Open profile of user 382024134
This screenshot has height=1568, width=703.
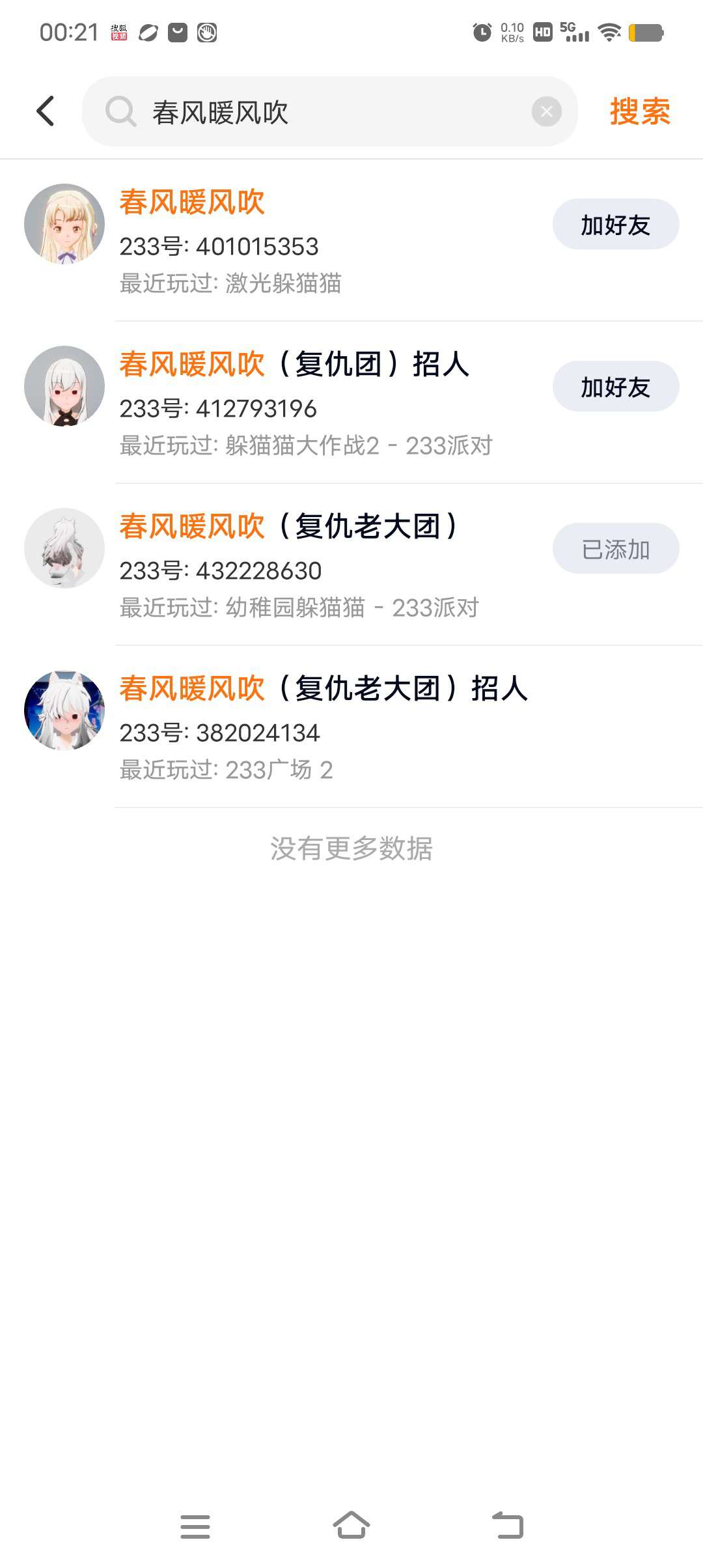point(325,726)
